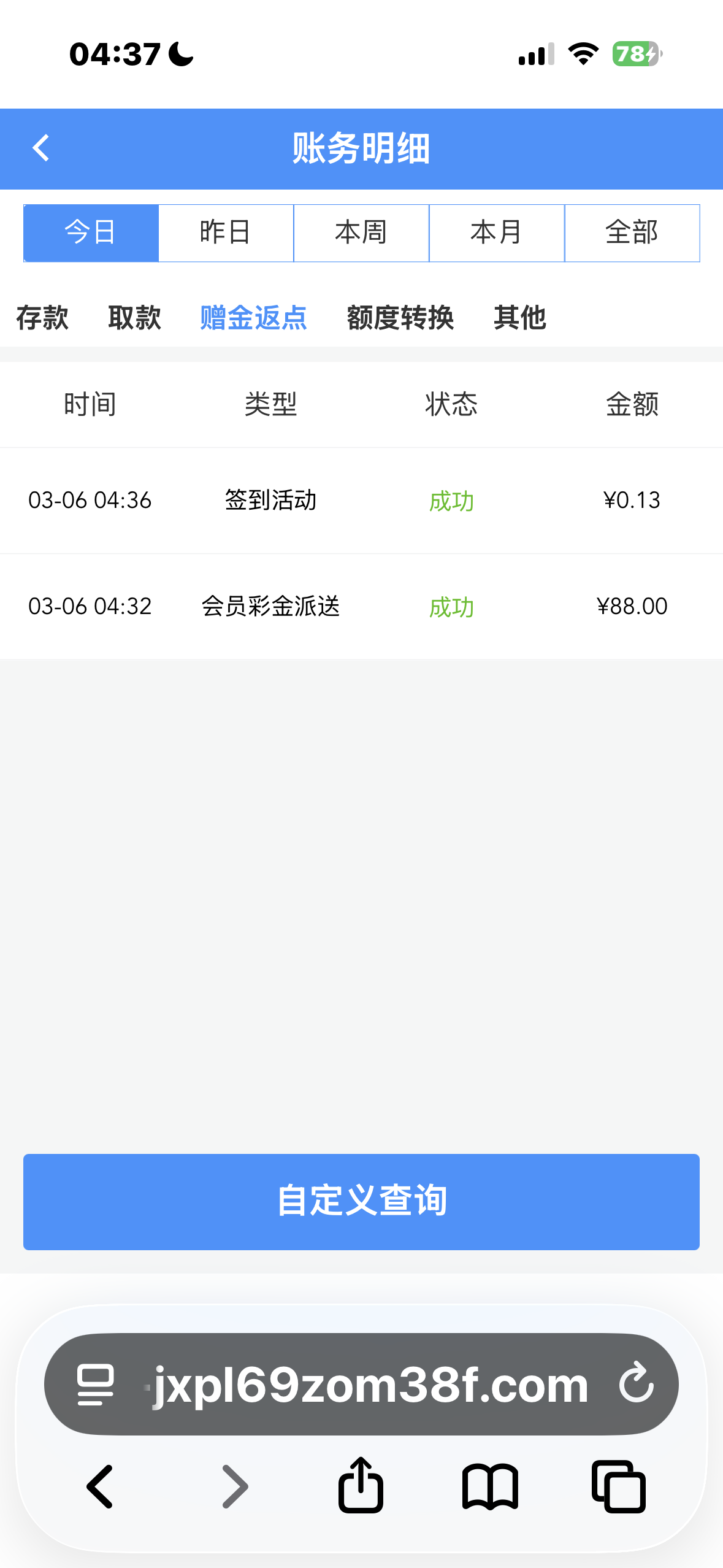Select the 赠金返点 category
723x1568 pixels.
[x=253, y=318]
